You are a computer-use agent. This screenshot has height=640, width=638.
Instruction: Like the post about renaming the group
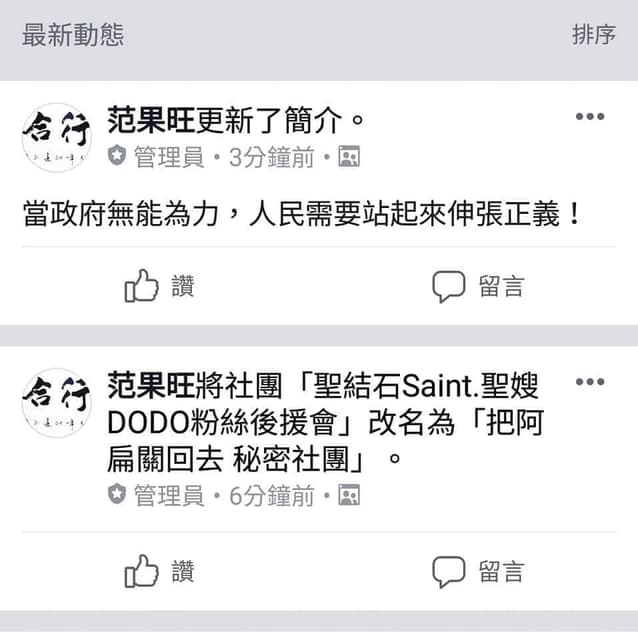click(160, 572)
